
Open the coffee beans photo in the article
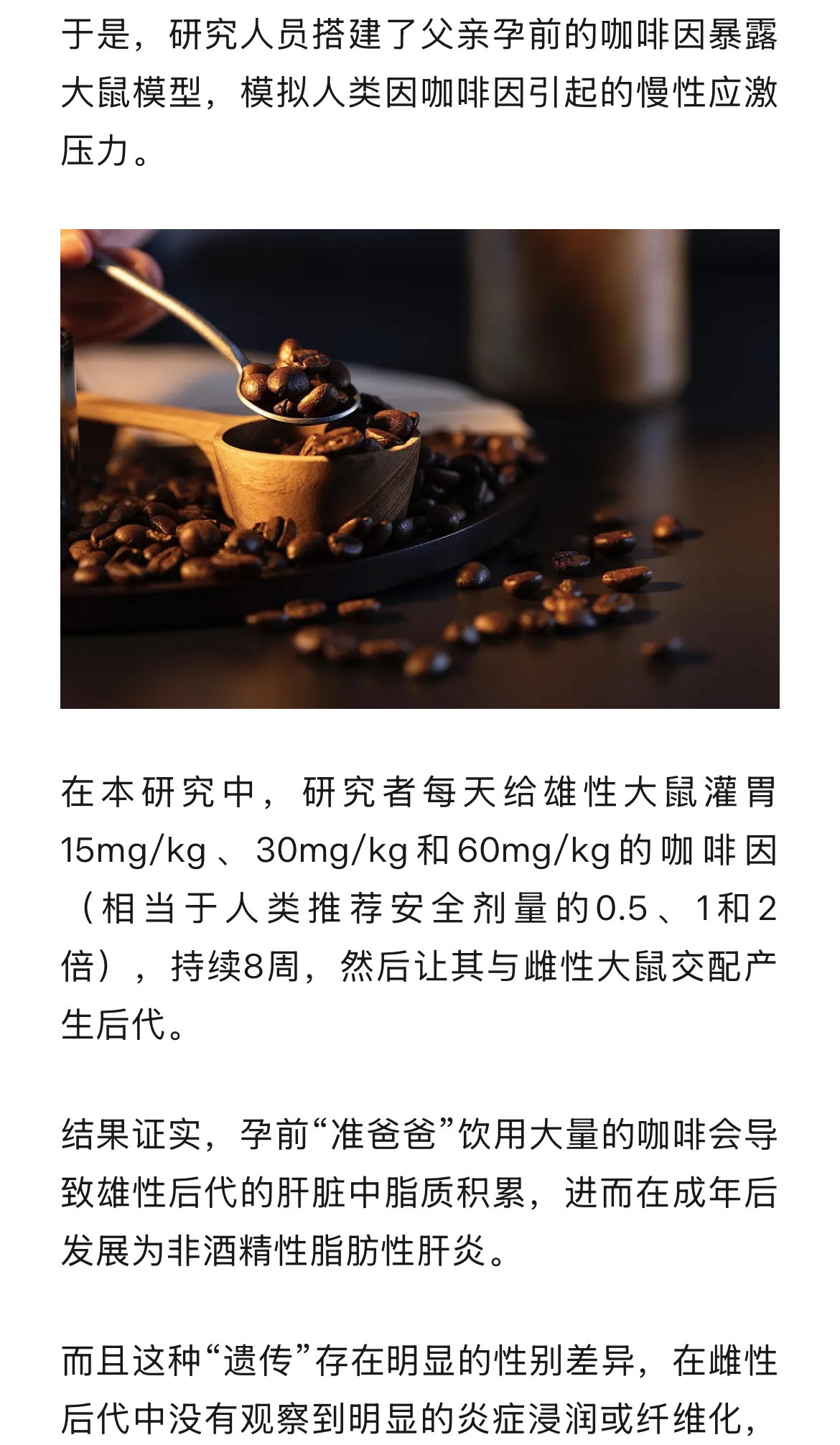tap(420, 468)
